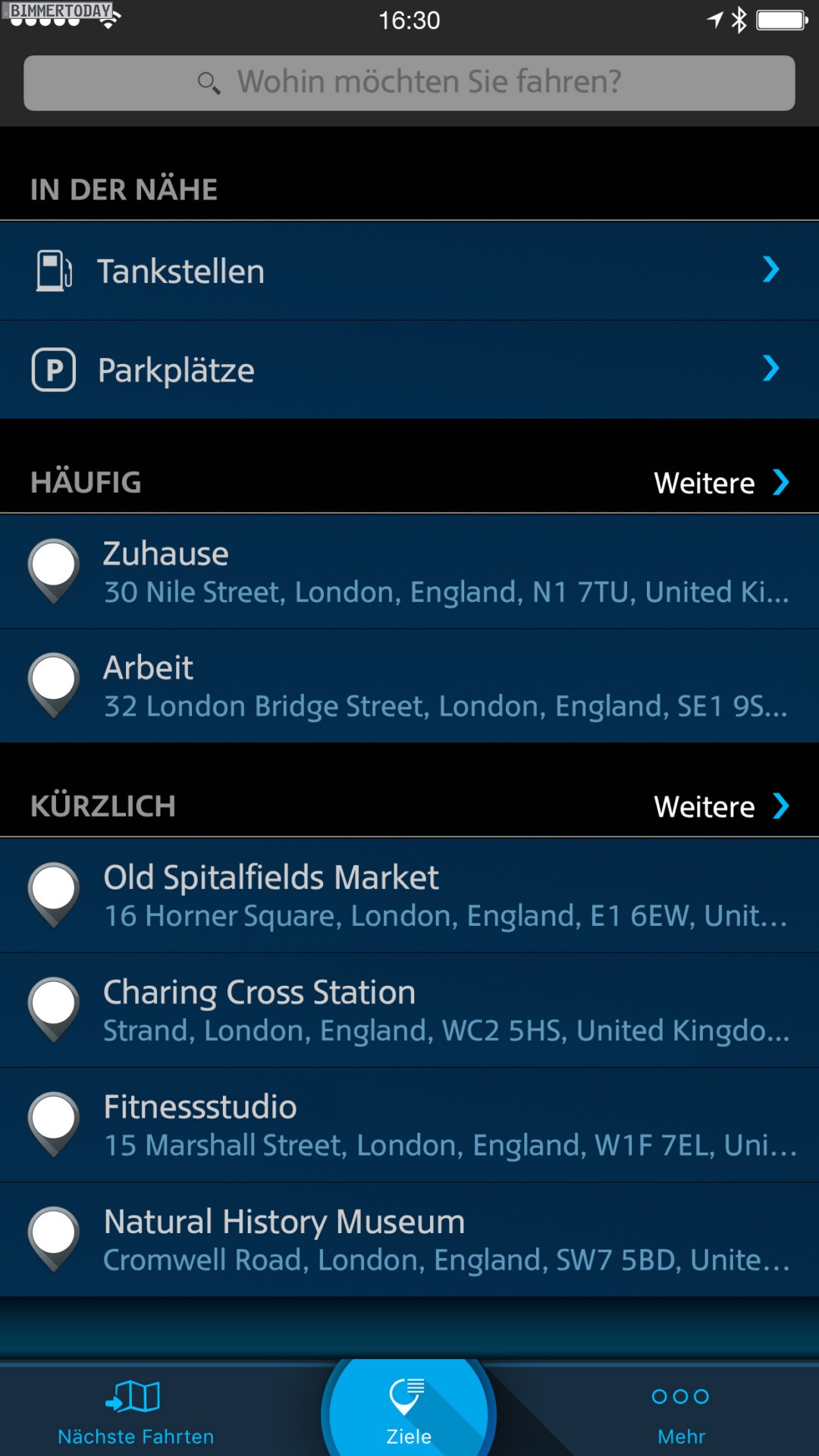Image resolution: width=819 pixels, height=1456 pixels.
Task: Pick the Fitnessstudio destination
Action: click(409, 1125)
